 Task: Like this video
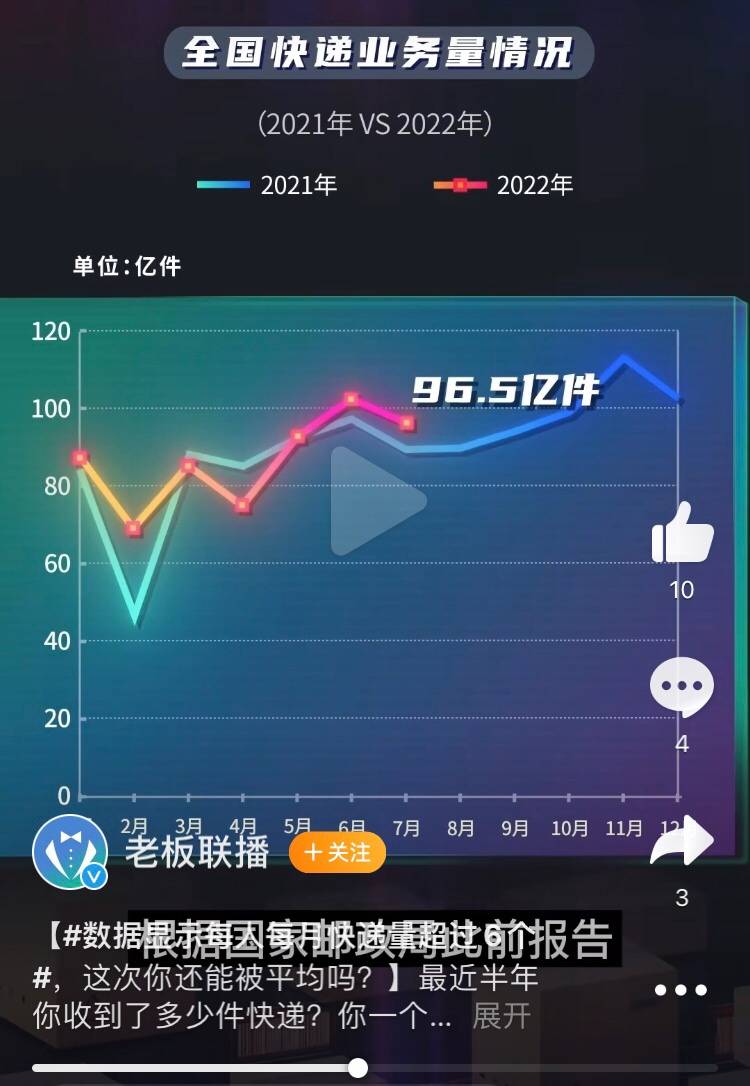point(682,534)
